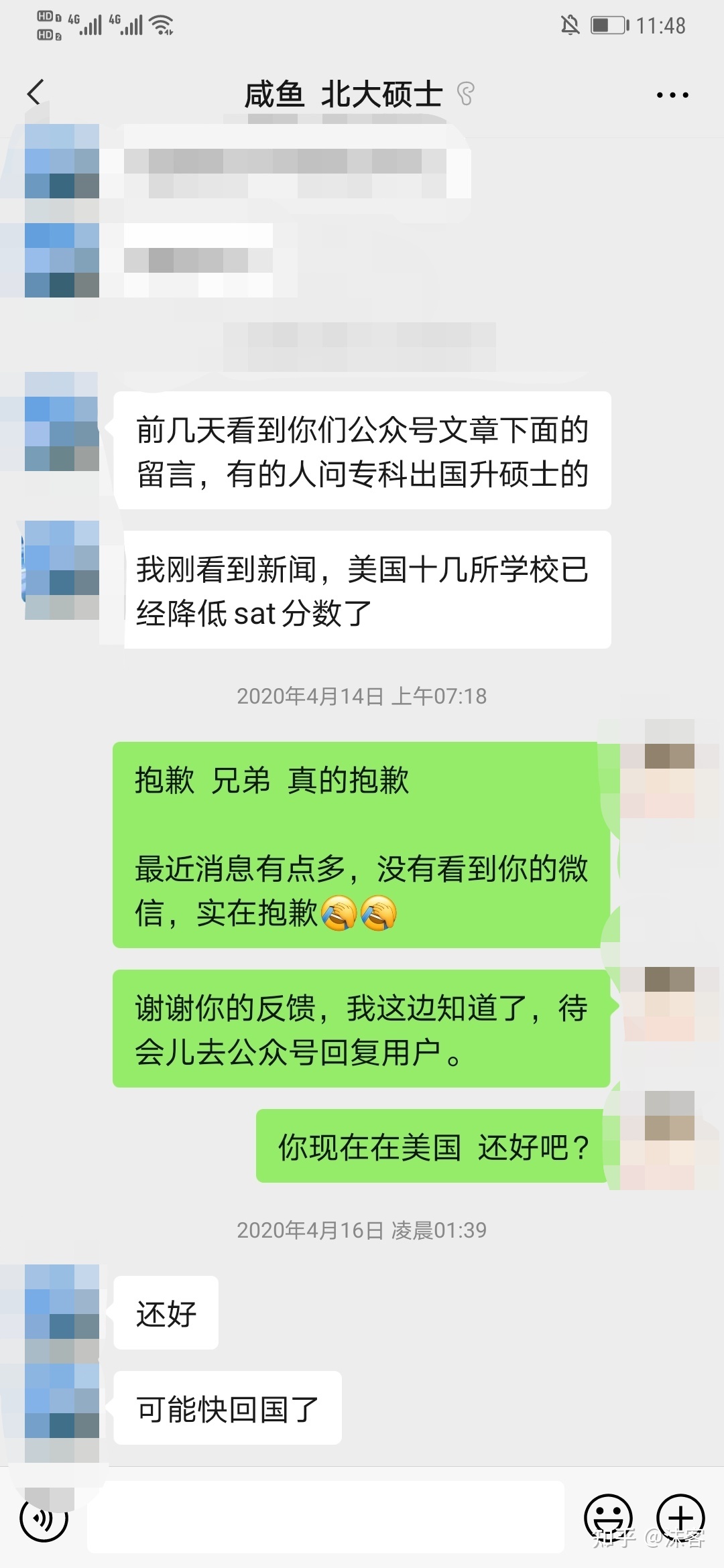Open the emoji sticker panel
This screenshot has width=724, height=1568.
point(608,1518)
